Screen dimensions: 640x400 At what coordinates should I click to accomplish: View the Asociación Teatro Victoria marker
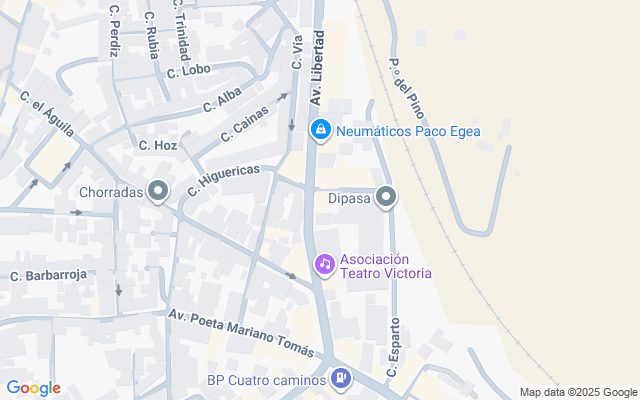[324, 265]
